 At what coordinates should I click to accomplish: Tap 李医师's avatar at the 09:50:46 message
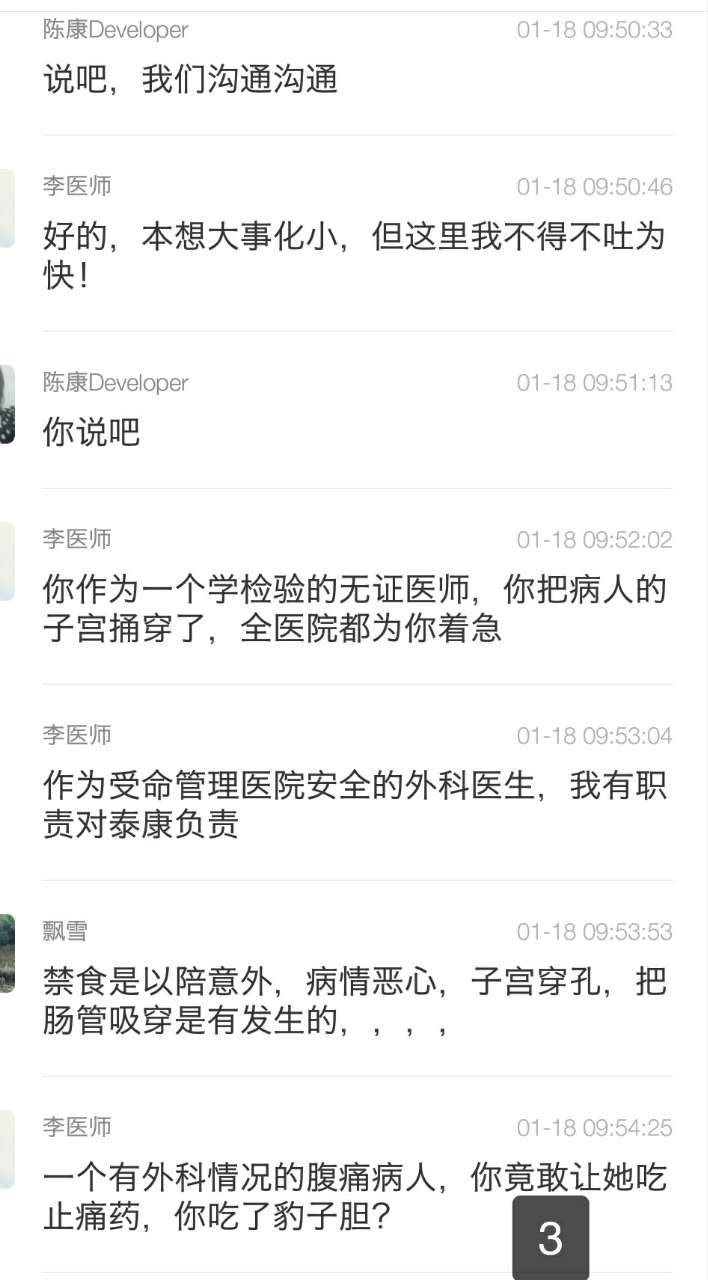[x=7, y=208]
